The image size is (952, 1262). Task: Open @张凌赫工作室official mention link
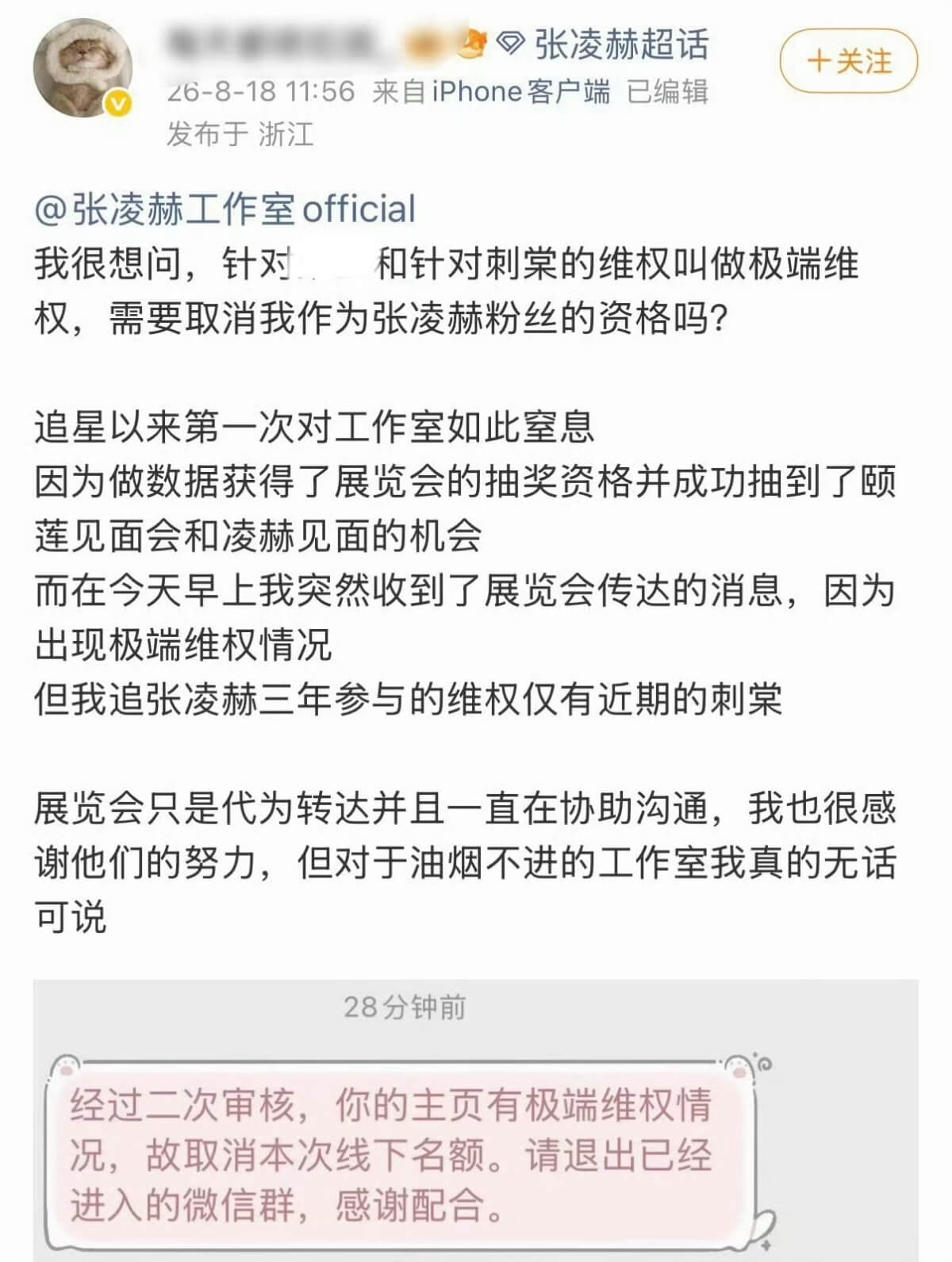225,209
